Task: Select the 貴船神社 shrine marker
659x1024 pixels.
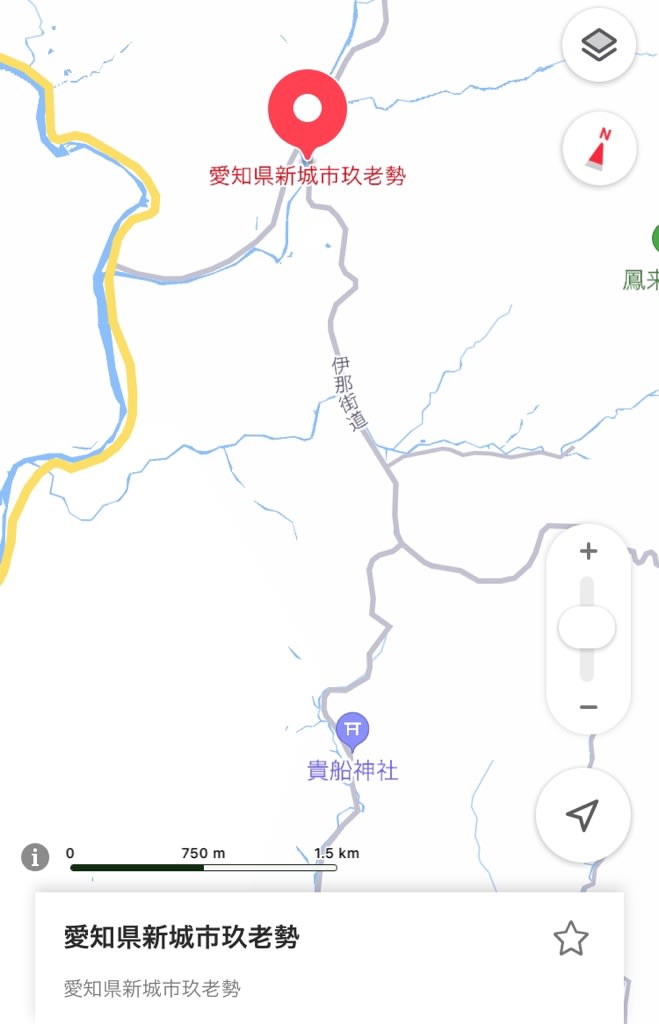Action: 352,730
